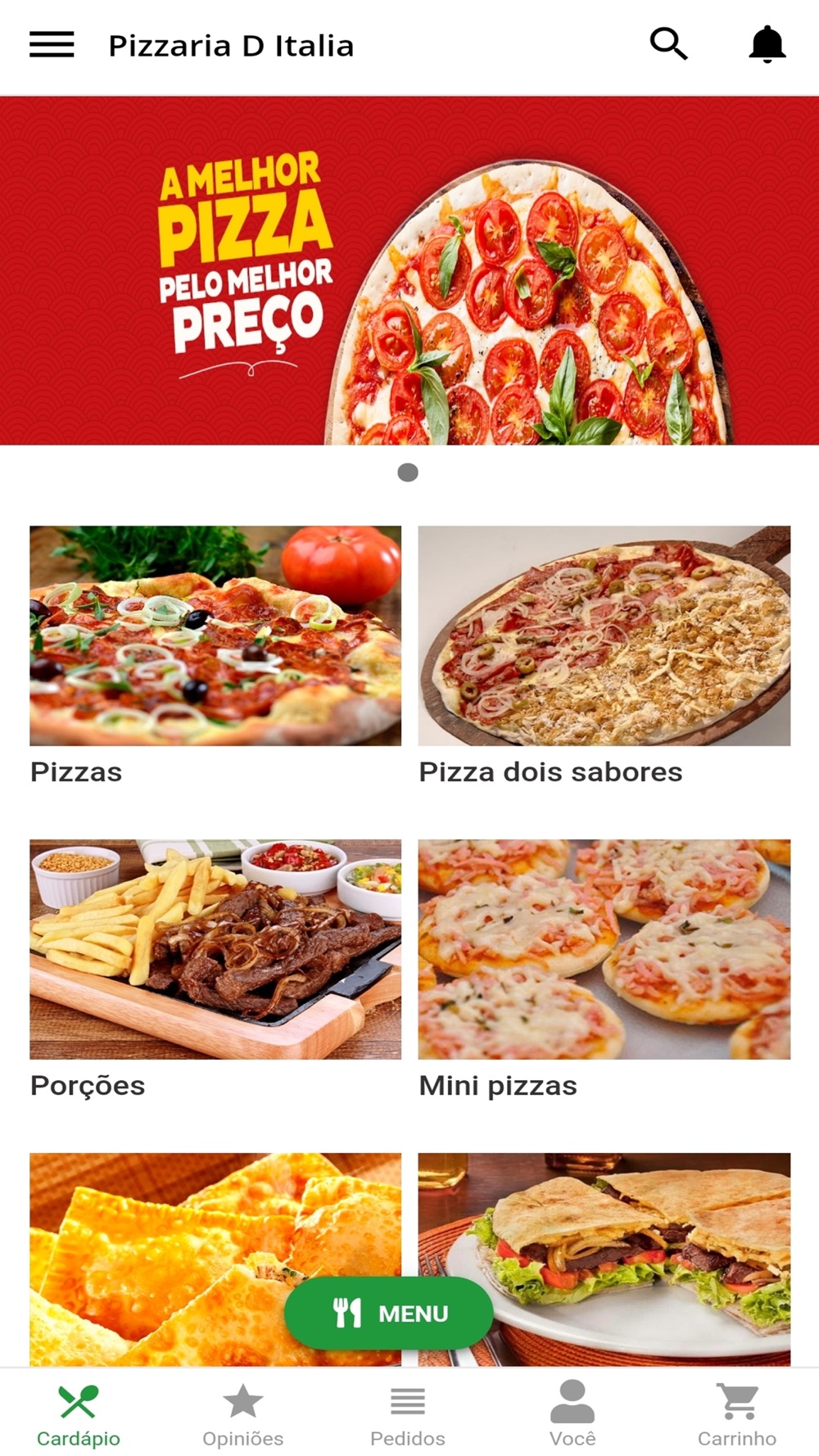Open the Porções category

[x=215, y=970]
